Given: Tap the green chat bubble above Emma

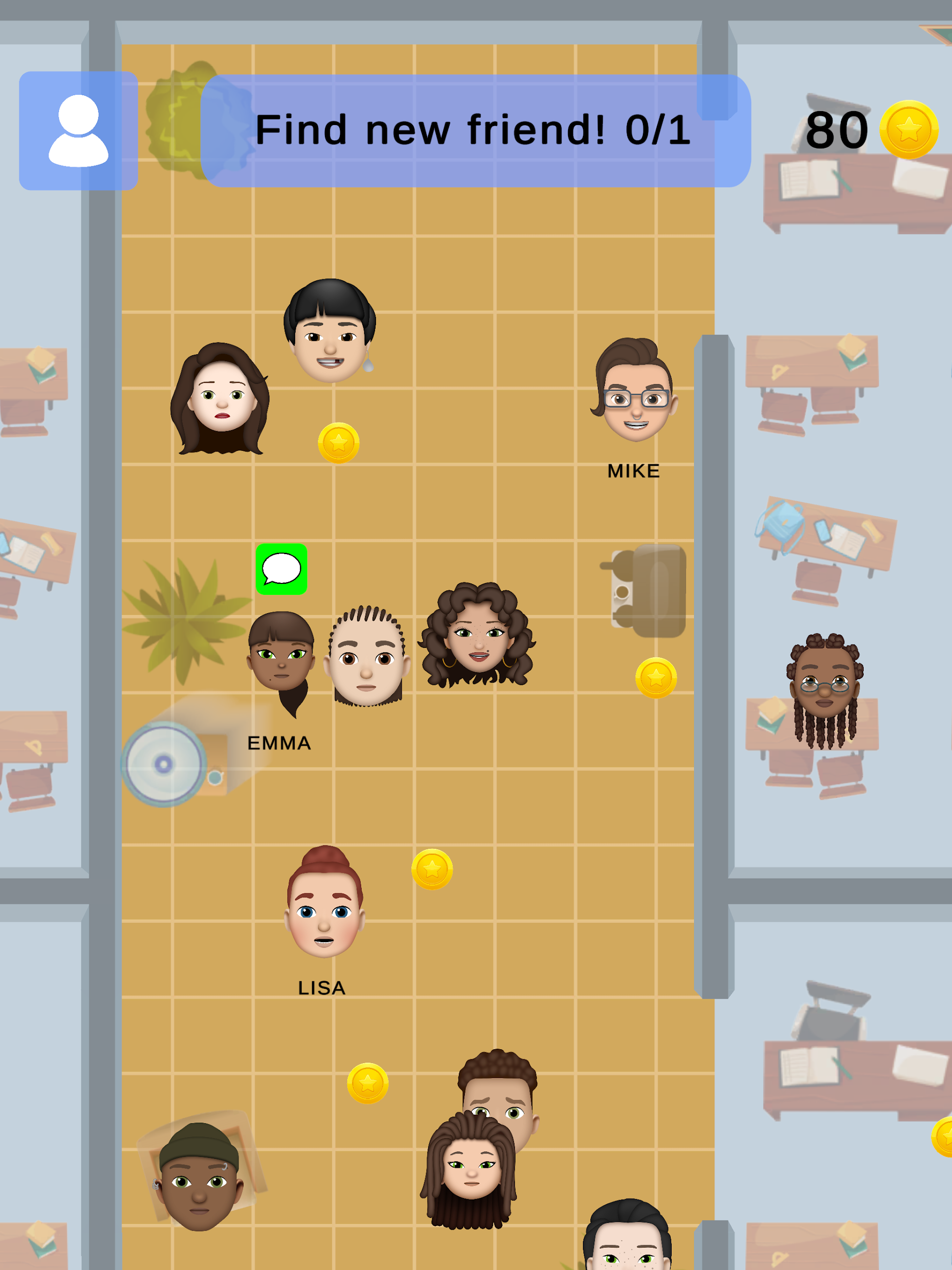Looking at the screenshot, I should click(x=281, y=569).
